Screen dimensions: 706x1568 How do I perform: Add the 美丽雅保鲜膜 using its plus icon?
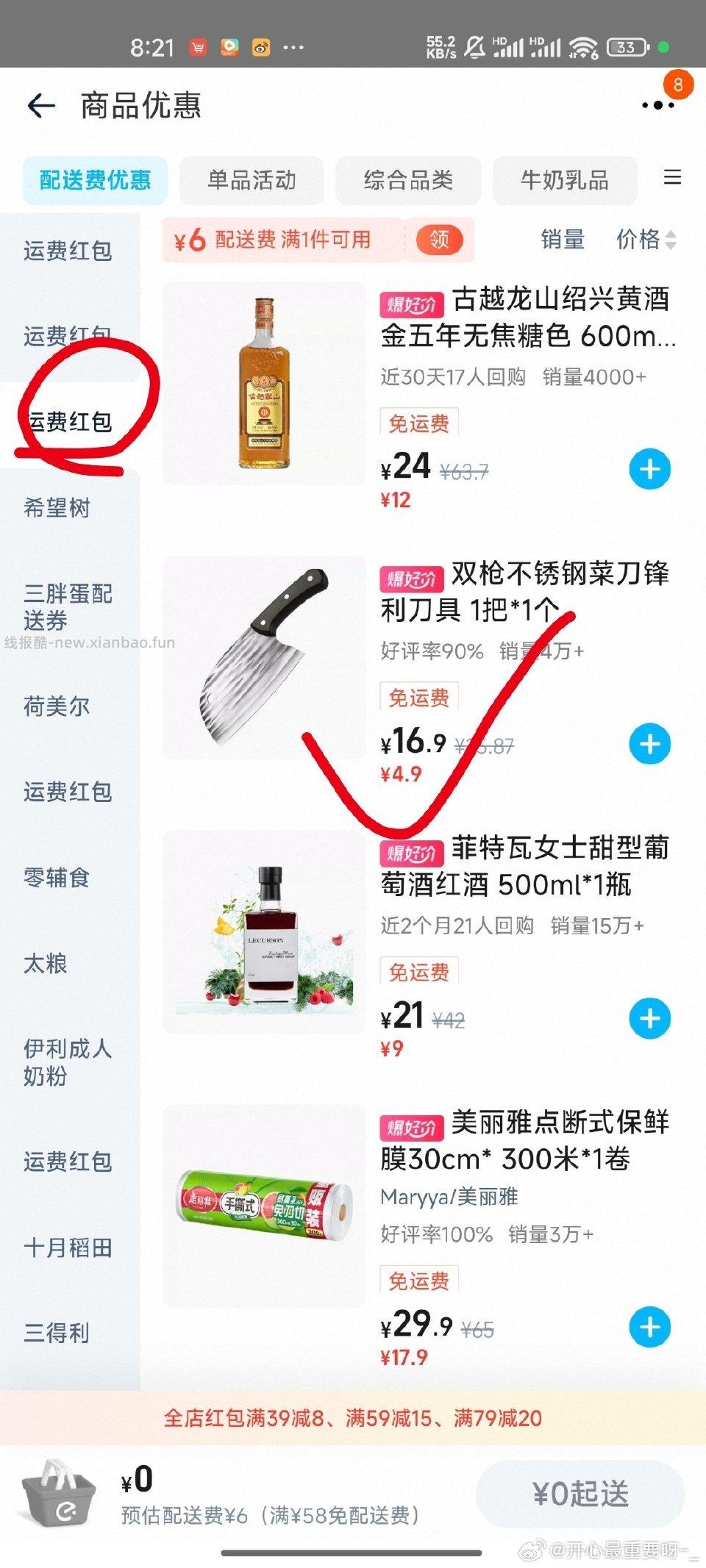[649, 1328]
